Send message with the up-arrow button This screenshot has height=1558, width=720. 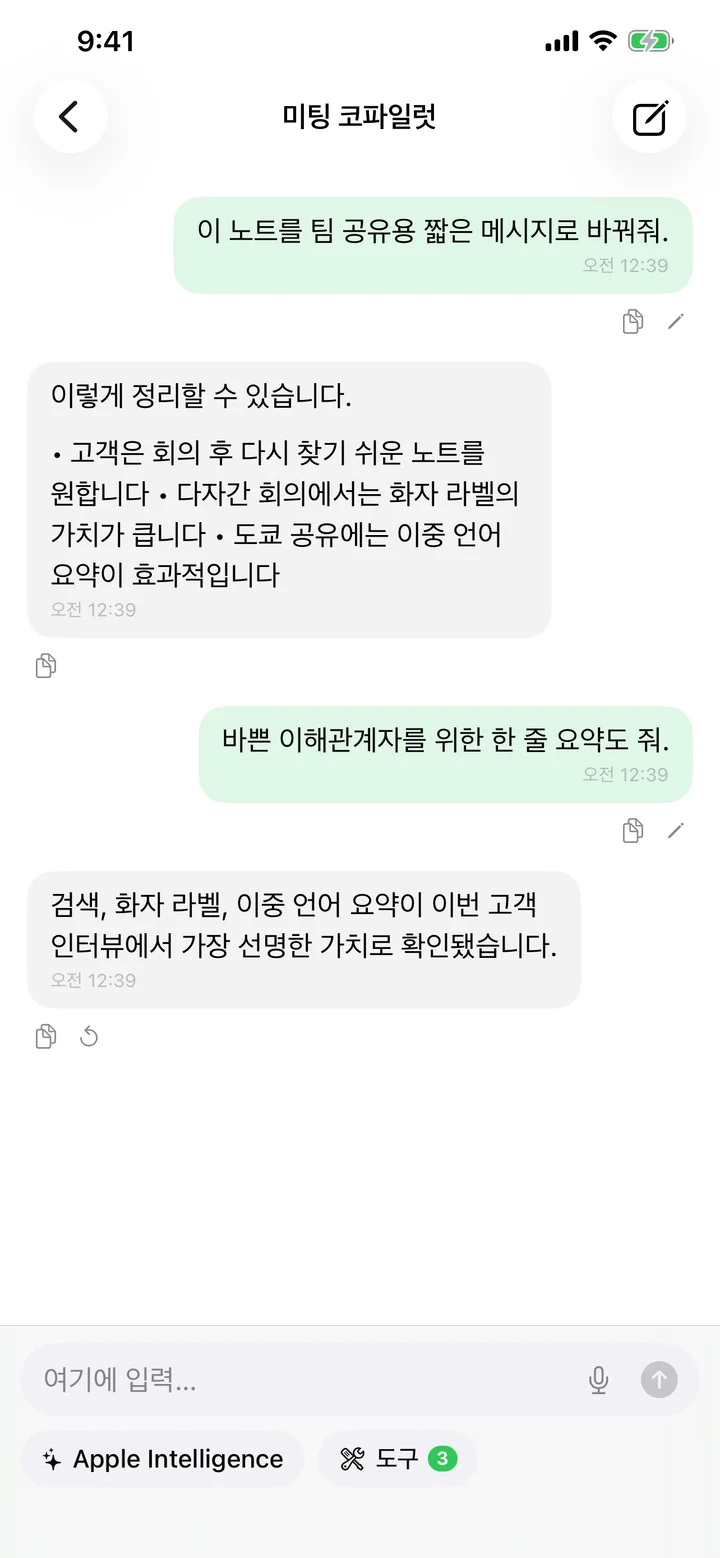point(659,1379)
